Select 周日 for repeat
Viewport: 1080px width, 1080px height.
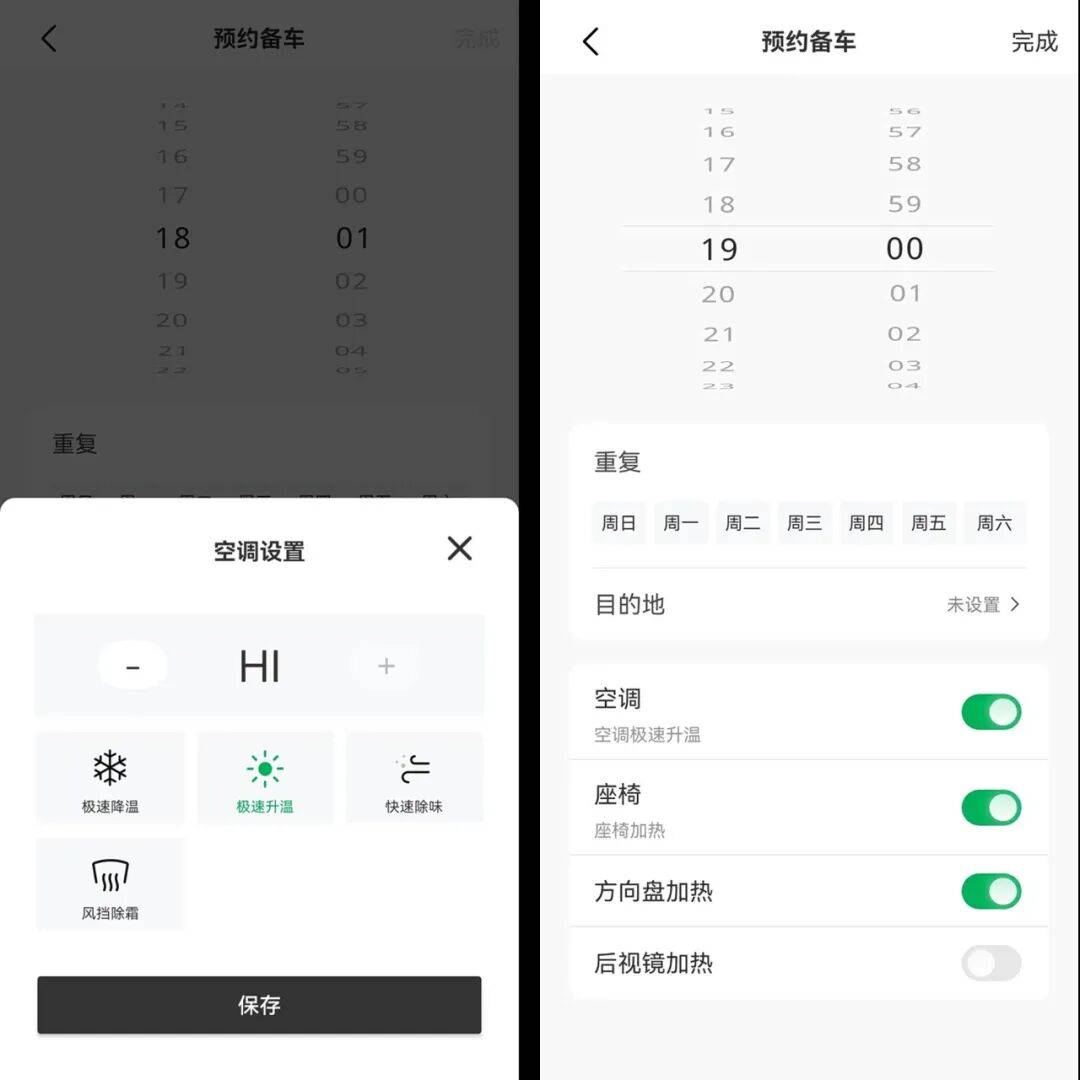(x=619, y=523)
